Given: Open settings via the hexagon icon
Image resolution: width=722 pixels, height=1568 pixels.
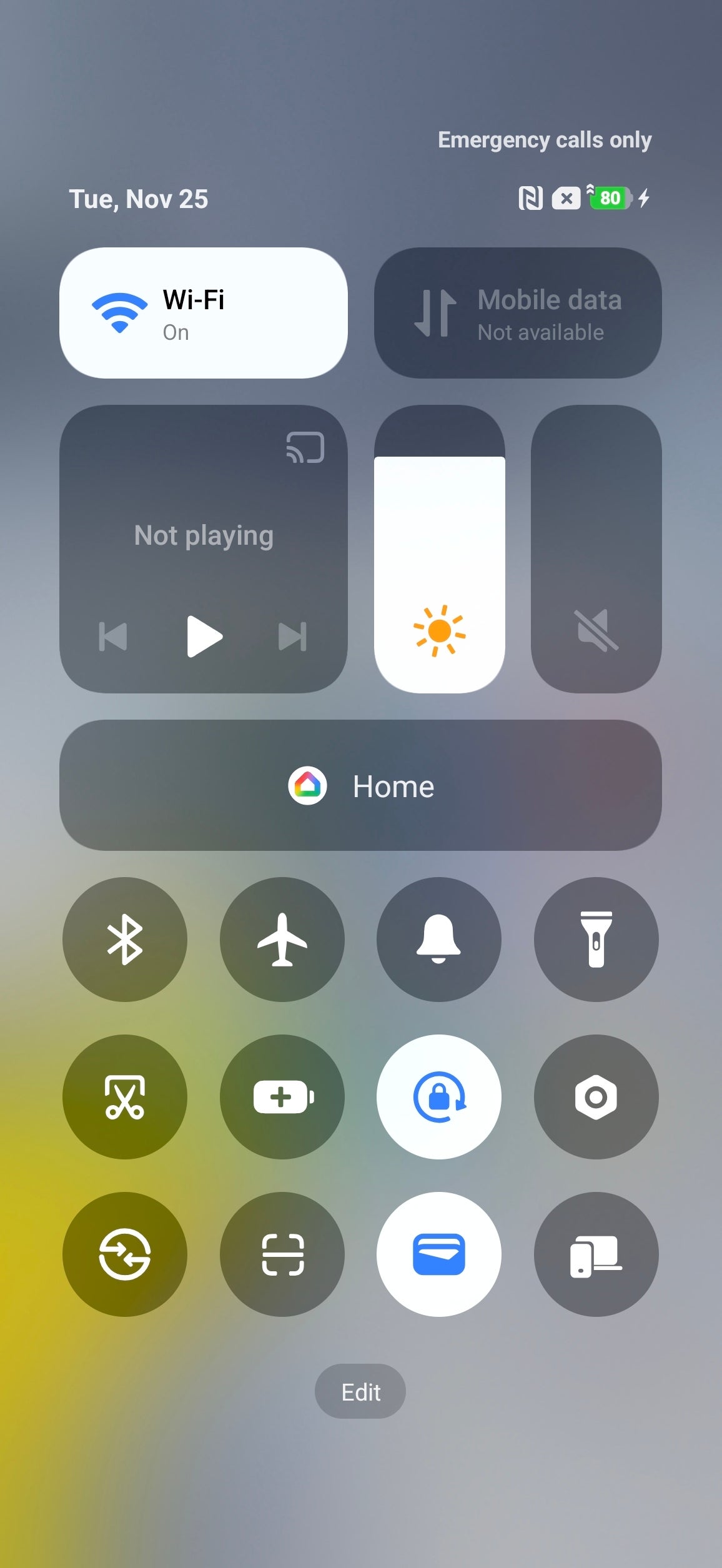Looking at the screenshot, I should (596, 1097).
